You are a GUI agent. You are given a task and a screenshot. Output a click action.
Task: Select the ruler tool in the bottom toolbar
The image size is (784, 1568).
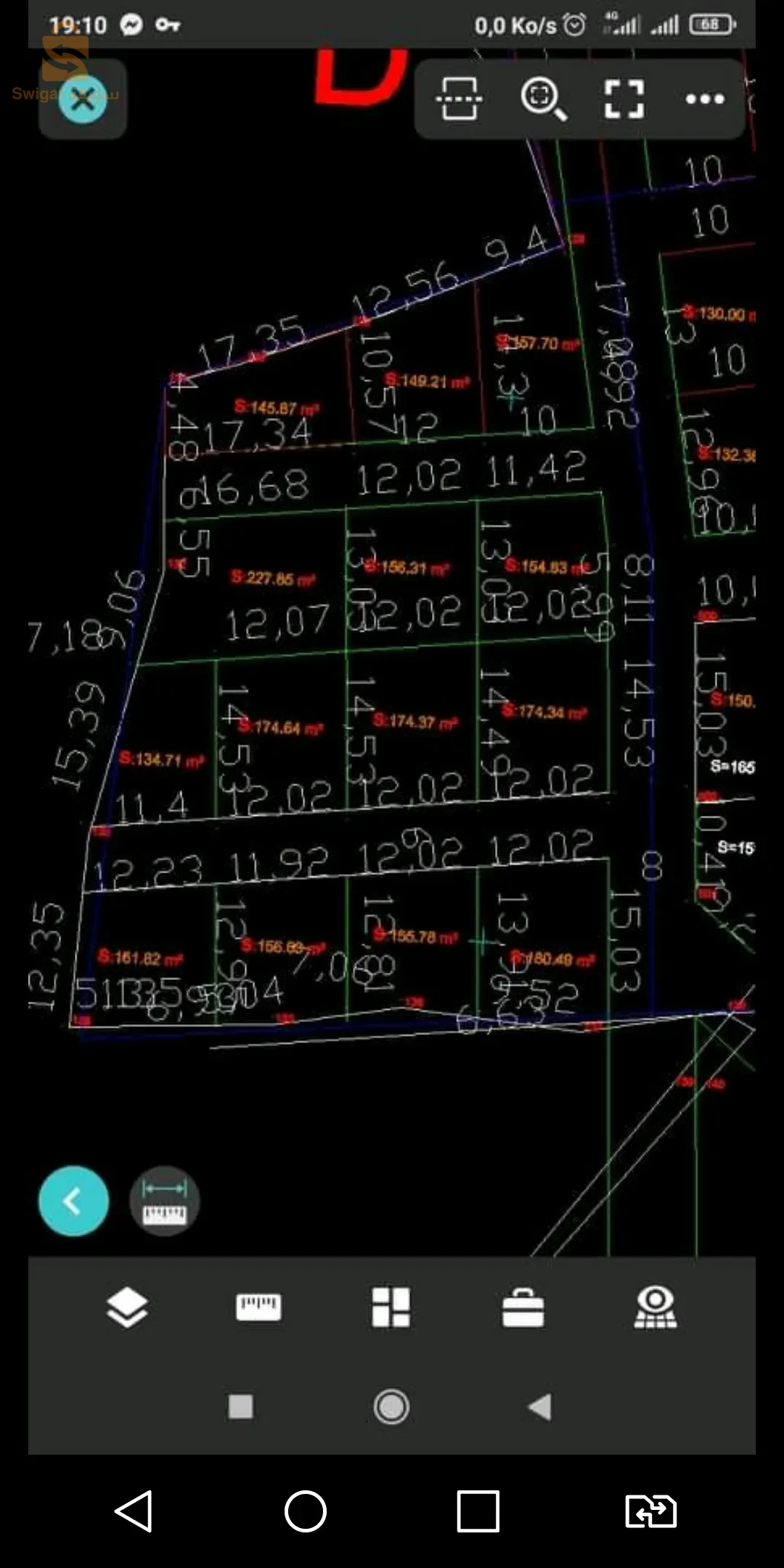point(259,1307)
